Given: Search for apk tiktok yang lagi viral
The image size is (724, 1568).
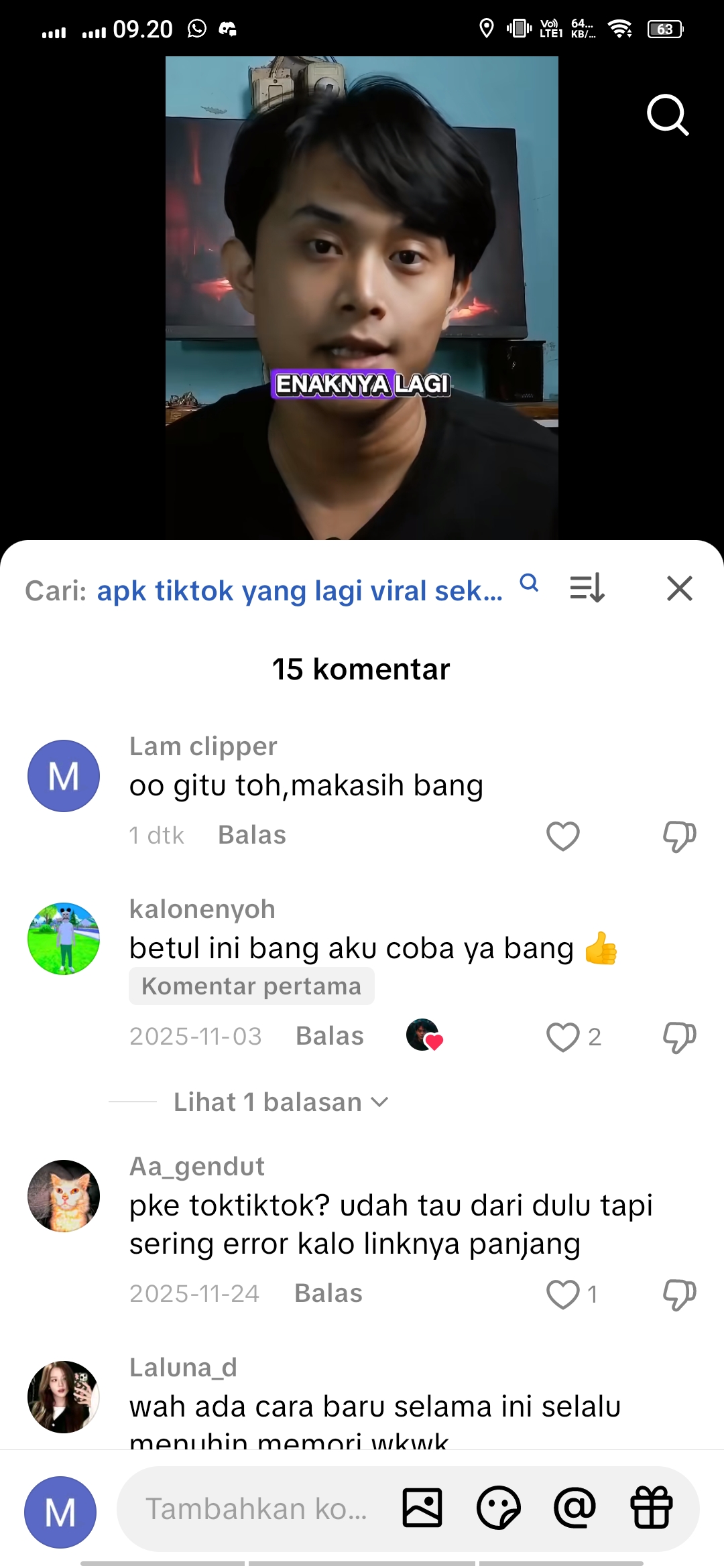Looking at the screenshot, I should tap(300, 591).
